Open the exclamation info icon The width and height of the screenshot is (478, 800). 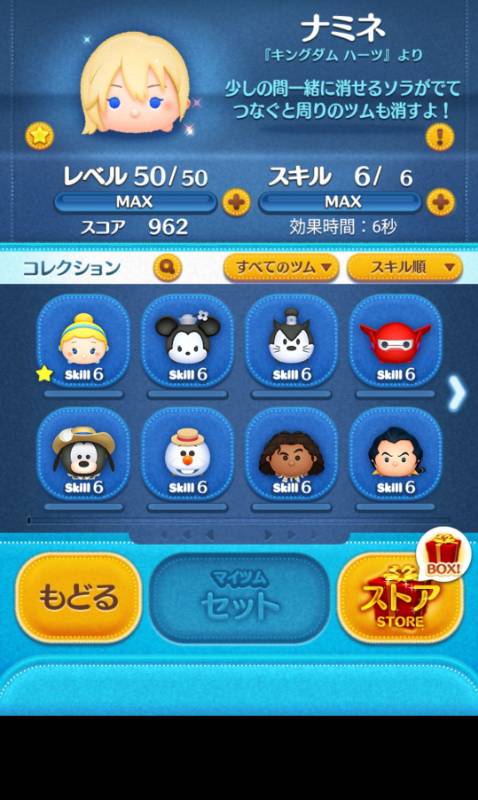[x=440, y=136]
